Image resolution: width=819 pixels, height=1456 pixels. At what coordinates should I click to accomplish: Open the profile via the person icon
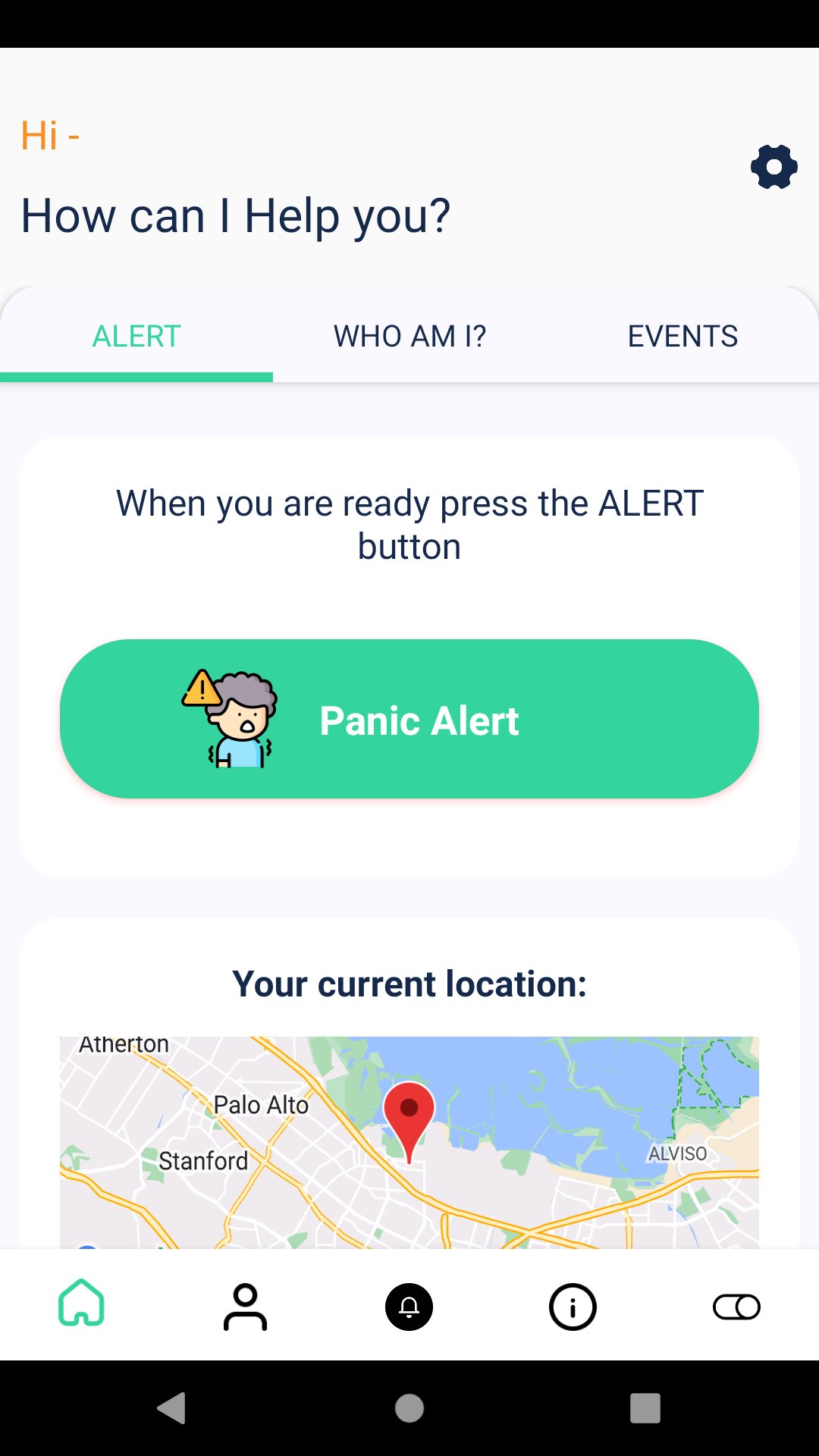click(245, 1307)
